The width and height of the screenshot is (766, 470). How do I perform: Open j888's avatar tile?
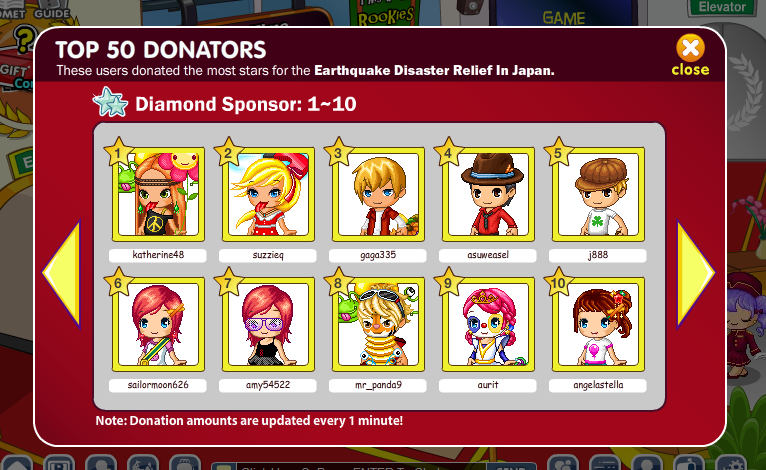pyautogui.click(x=599, y=196)
